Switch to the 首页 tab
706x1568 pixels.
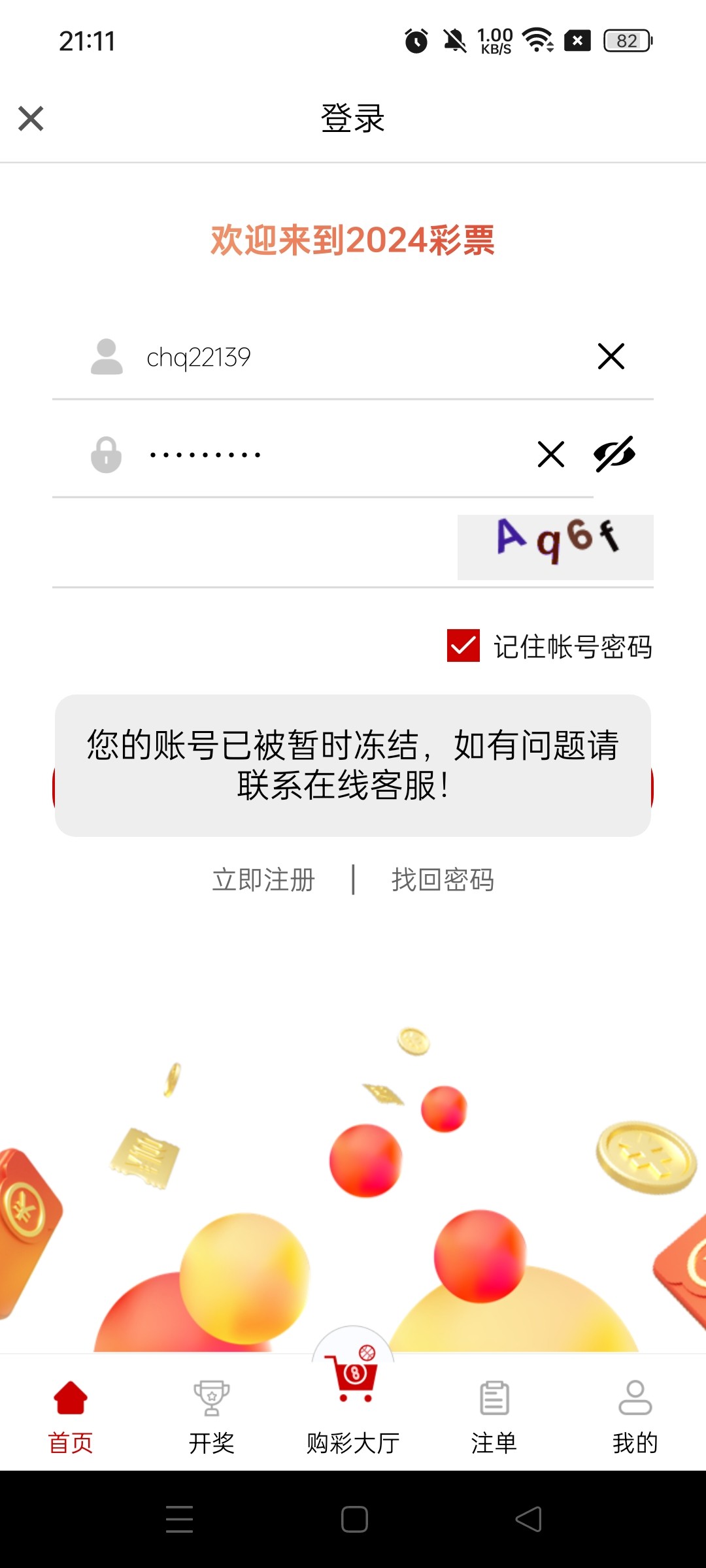71,1414
